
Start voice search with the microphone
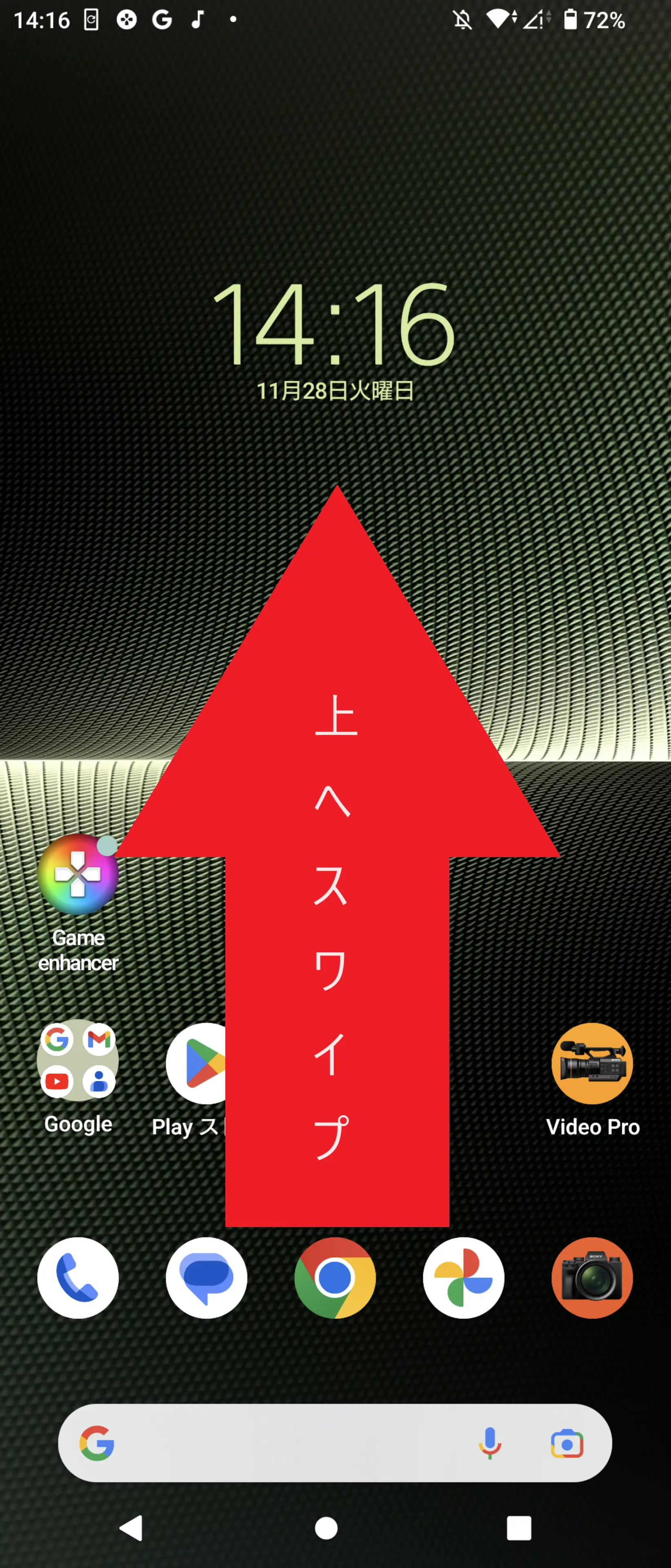pyautogui.click(x=490, y=1443)
